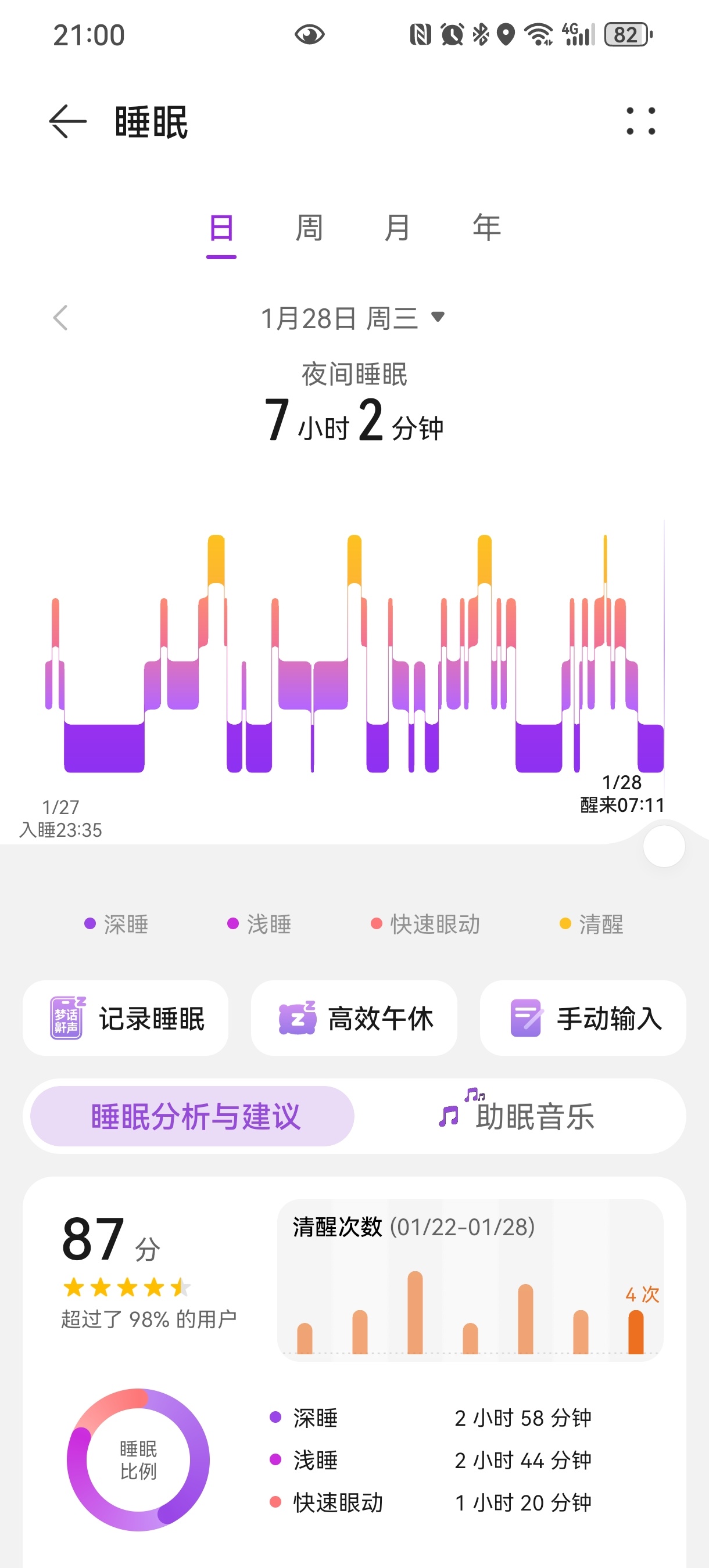Open 手动输入 to add sleep manually
Image resolution: width=709 pixels, height=1568 pixels.
pyautogui.click(x=582, y=1017)
